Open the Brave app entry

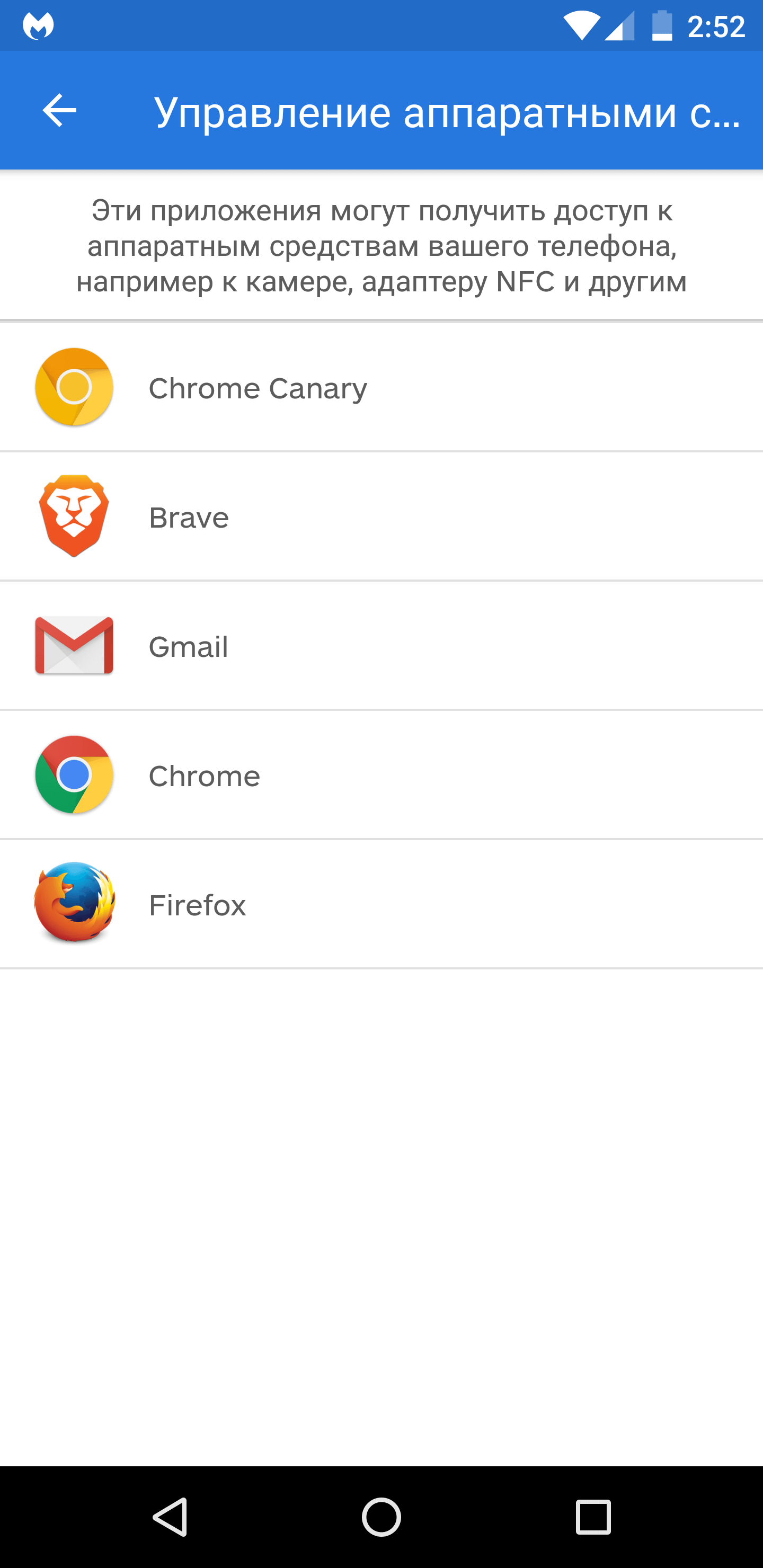[381, 517]
